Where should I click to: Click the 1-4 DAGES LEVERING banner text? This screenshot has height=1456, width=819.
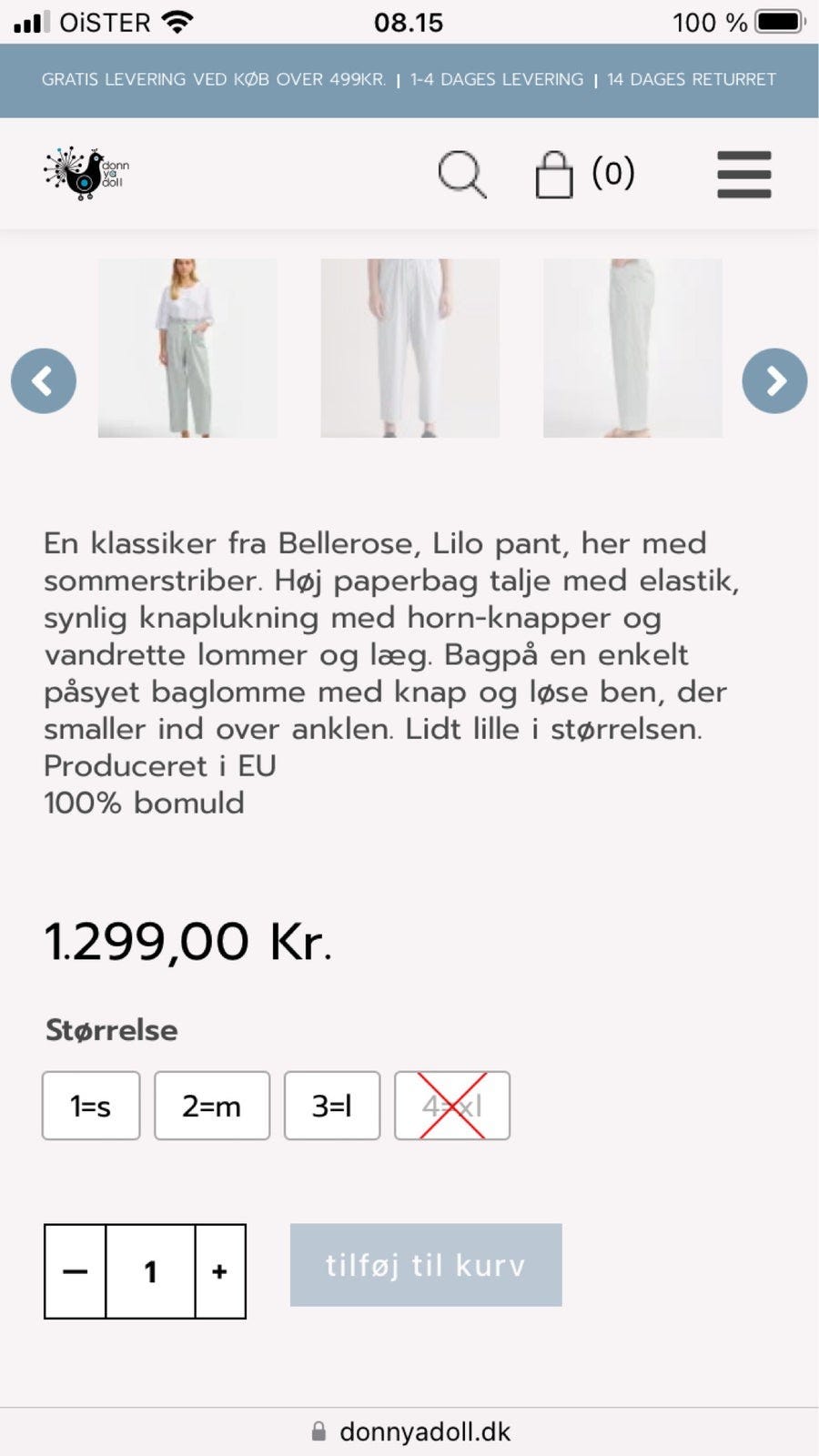497,80
